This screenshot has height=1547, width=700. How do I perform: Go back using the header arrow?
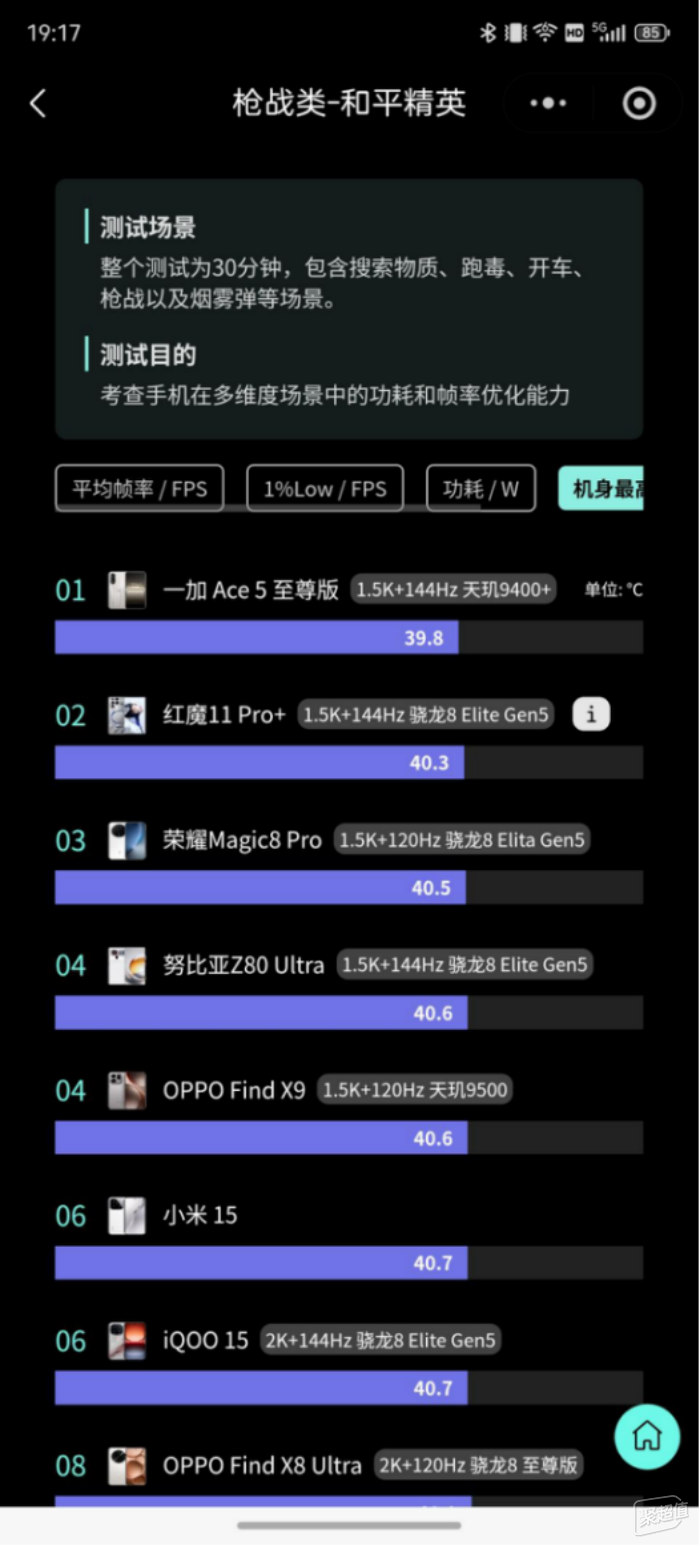pos(38,103)
